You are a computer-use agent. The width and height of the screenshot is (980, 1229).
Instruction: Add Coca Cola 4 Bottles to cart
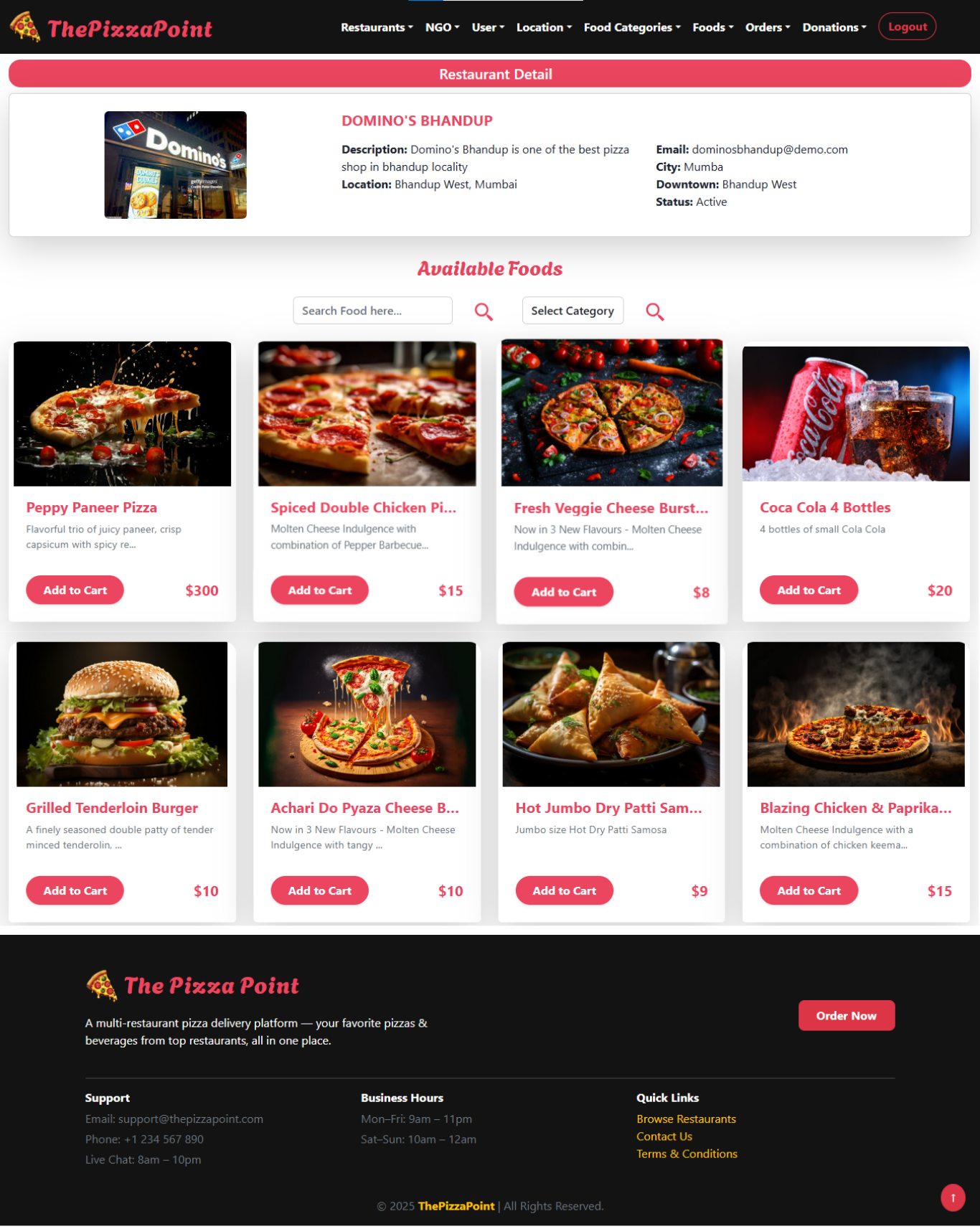[x=809, y=589]
